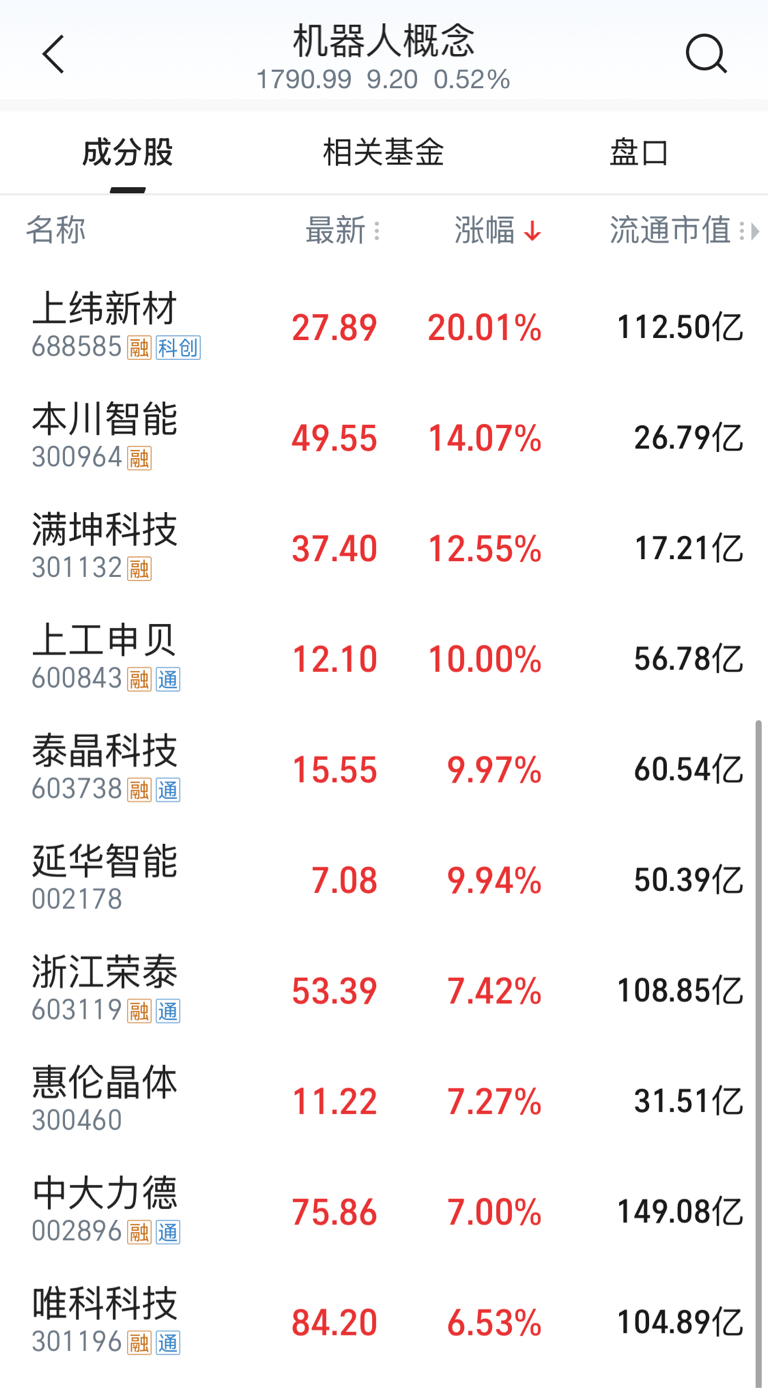Go back using the top-left arrow
768x1388 pixels.
coord(54,54)
